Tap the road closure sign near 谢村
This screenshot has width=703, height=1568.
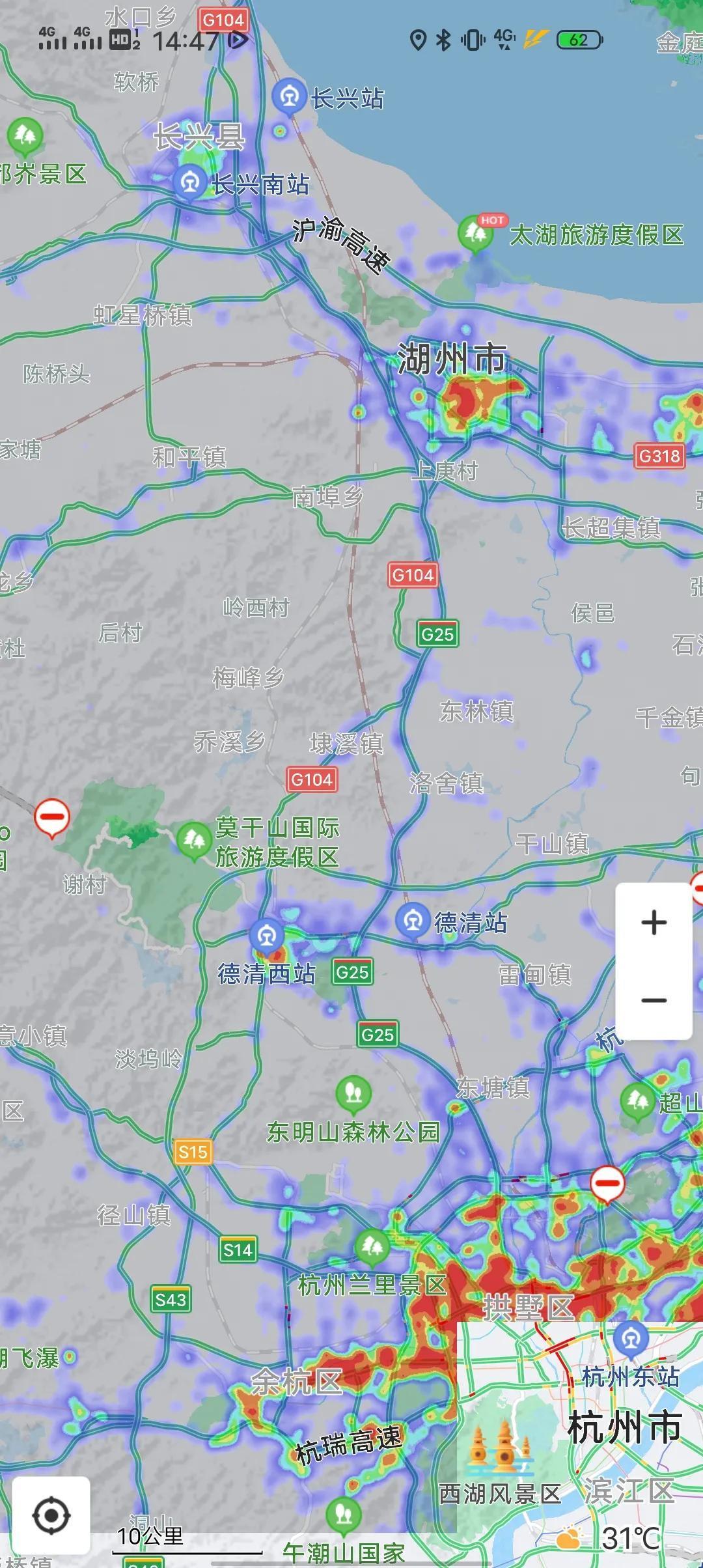point(52,817)
